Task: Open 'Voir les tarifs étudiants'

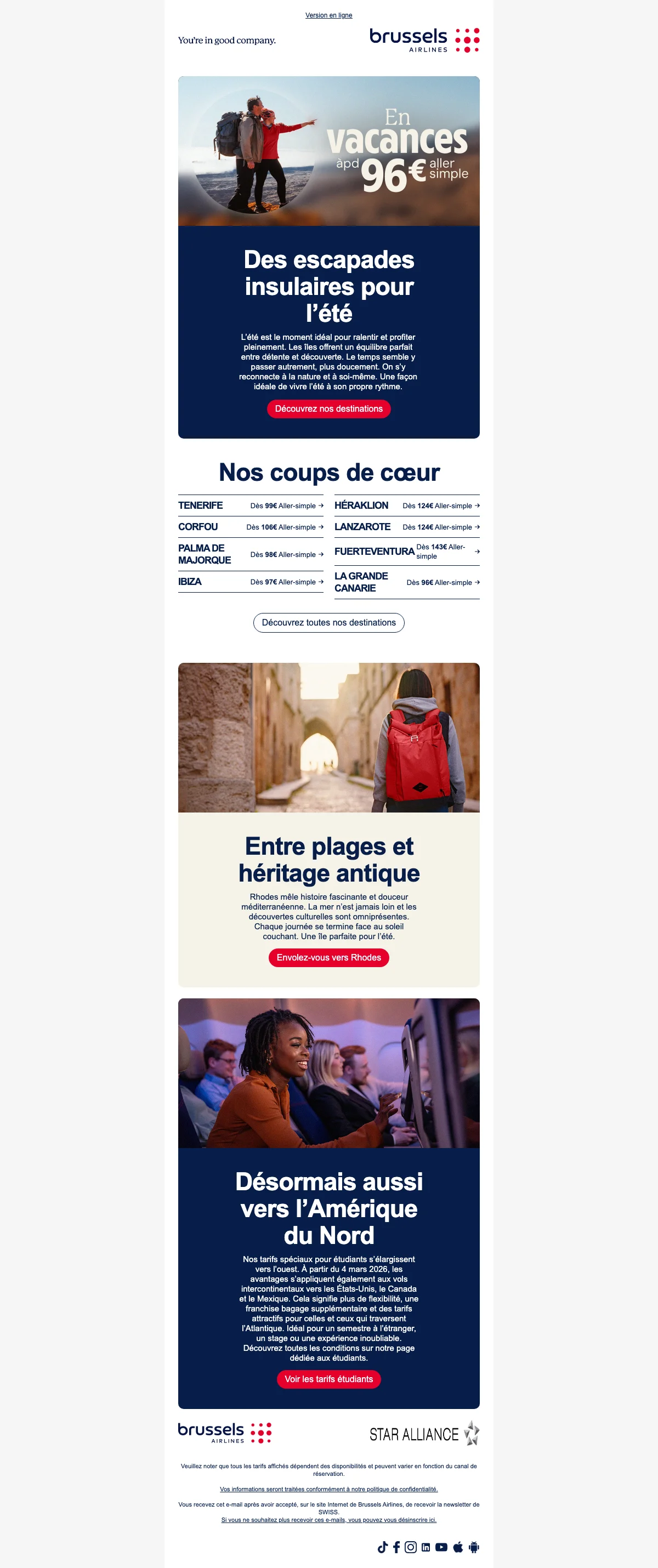Action: tap(328, 1379)
